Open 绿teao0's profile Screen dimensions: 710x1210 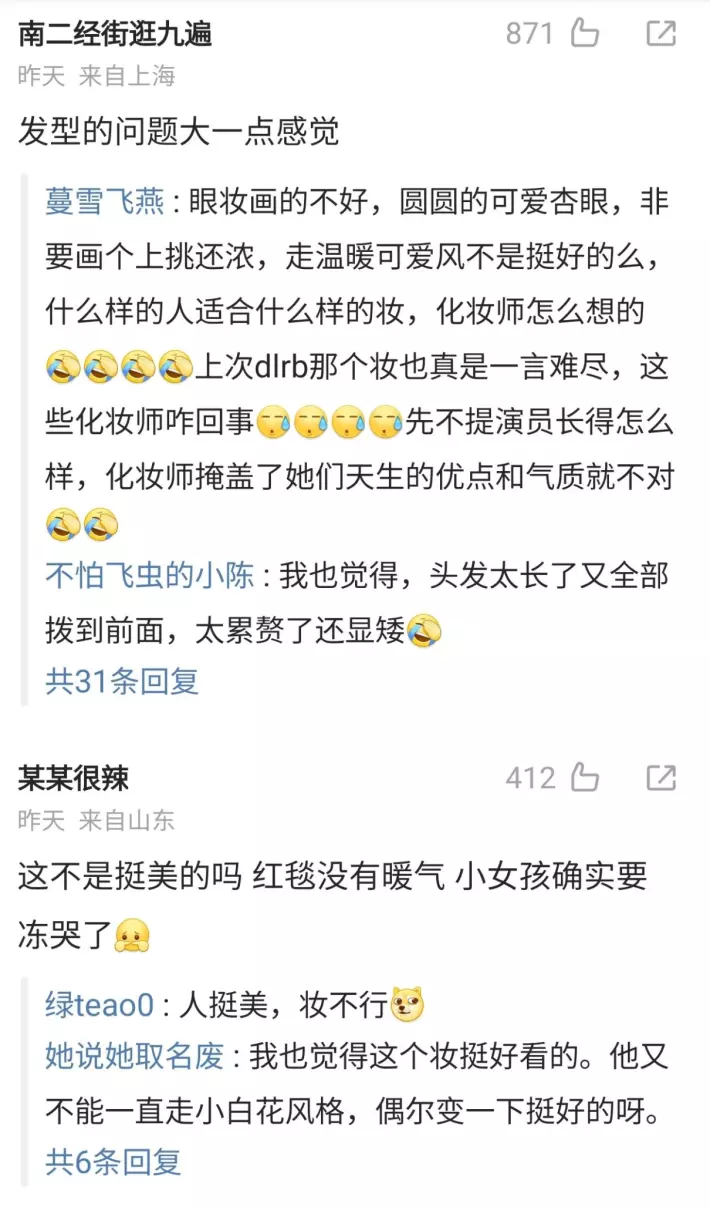99,1004
